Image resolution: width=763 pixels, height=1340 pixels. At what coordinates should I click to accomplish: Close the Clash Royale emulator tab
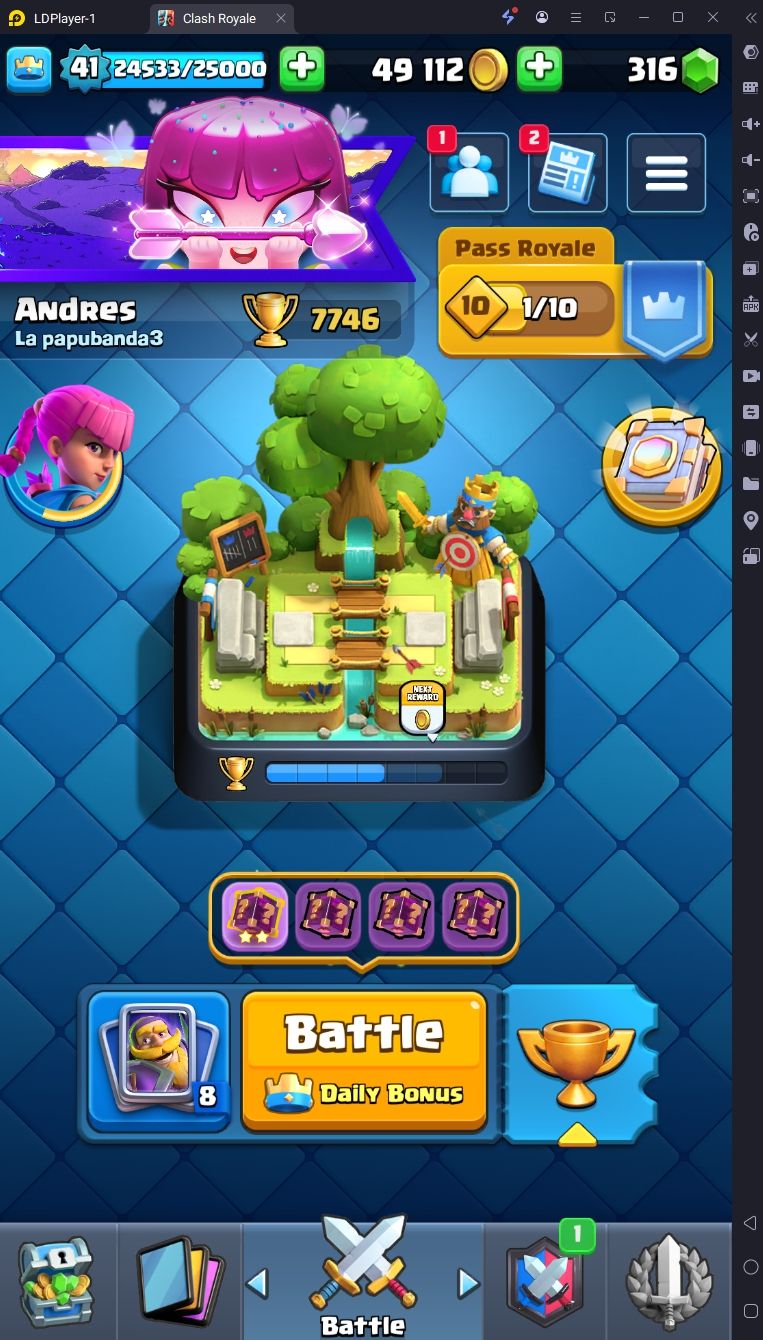pos(281,18)
